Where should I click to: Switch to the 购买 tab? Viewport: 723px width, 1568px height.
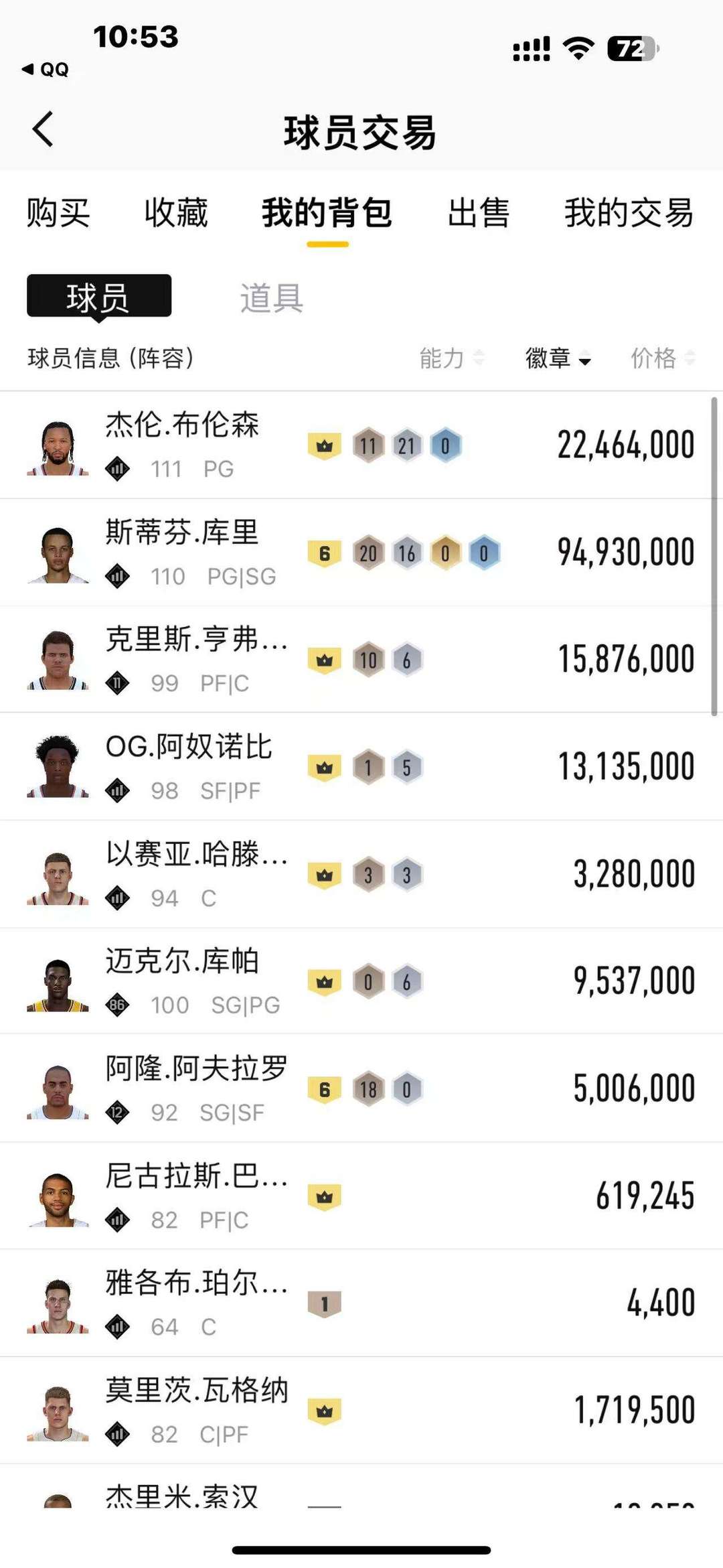pos(58,213)
